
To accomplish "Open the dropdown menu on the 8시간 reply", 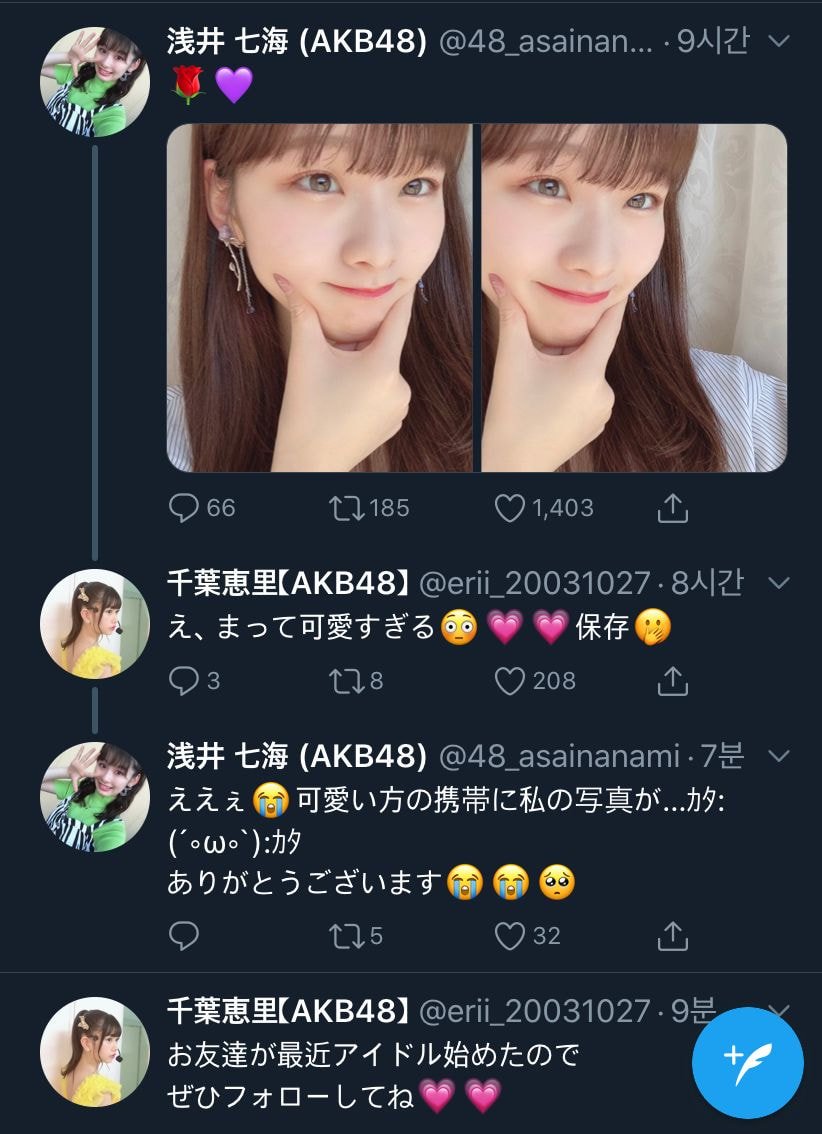I will tap(777, 582).
